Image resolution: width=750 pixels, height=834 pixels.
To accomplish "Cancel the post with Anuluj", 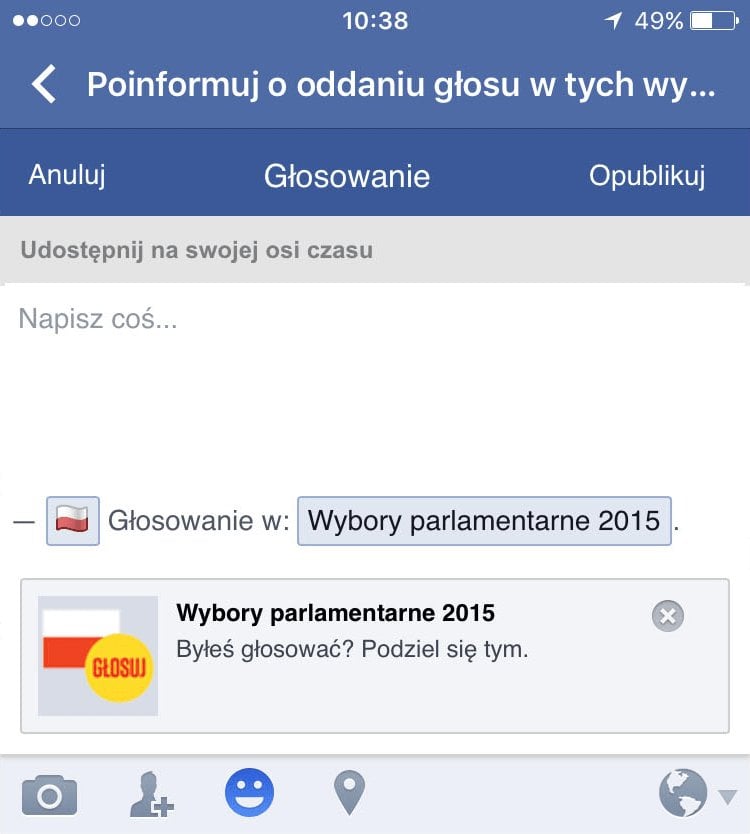I will [67, 176].
